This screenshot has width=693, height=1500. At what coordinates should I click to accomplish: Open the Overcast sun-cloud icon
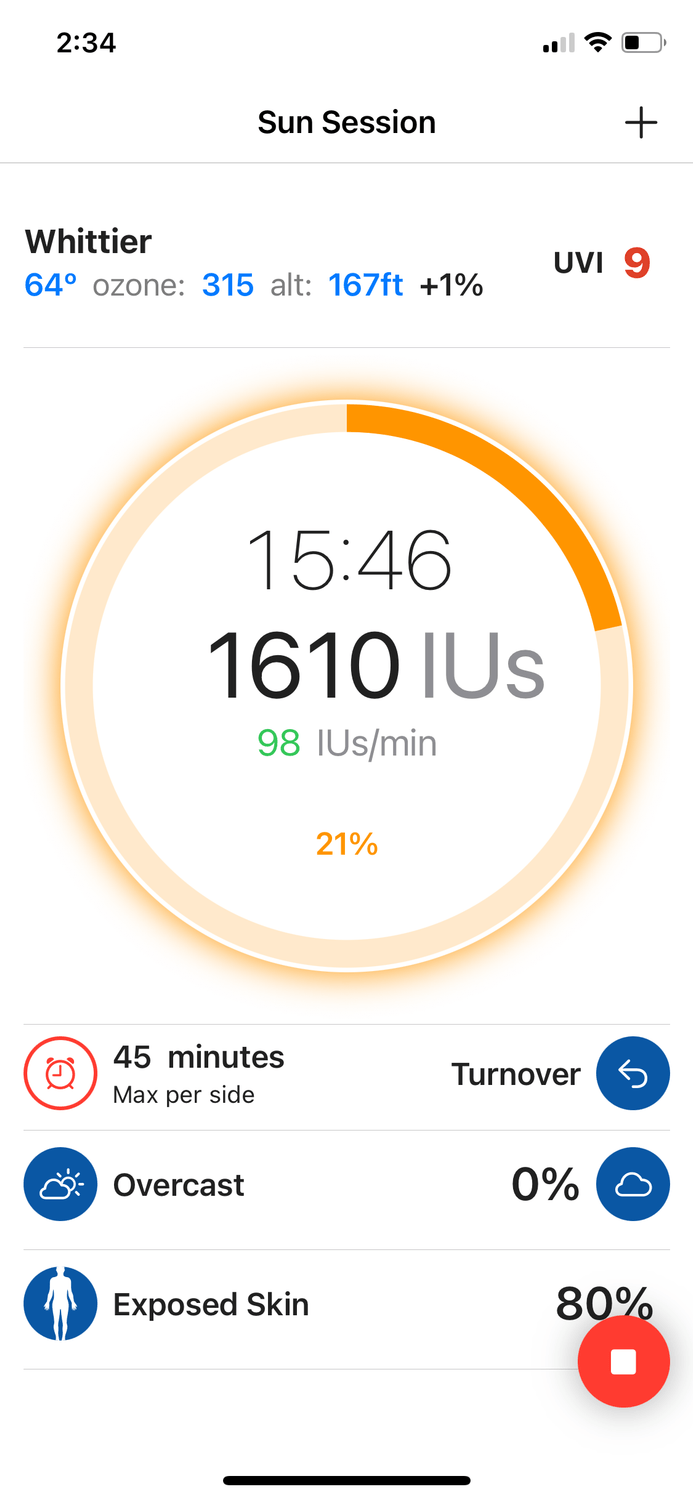[x=61, y=1185]
